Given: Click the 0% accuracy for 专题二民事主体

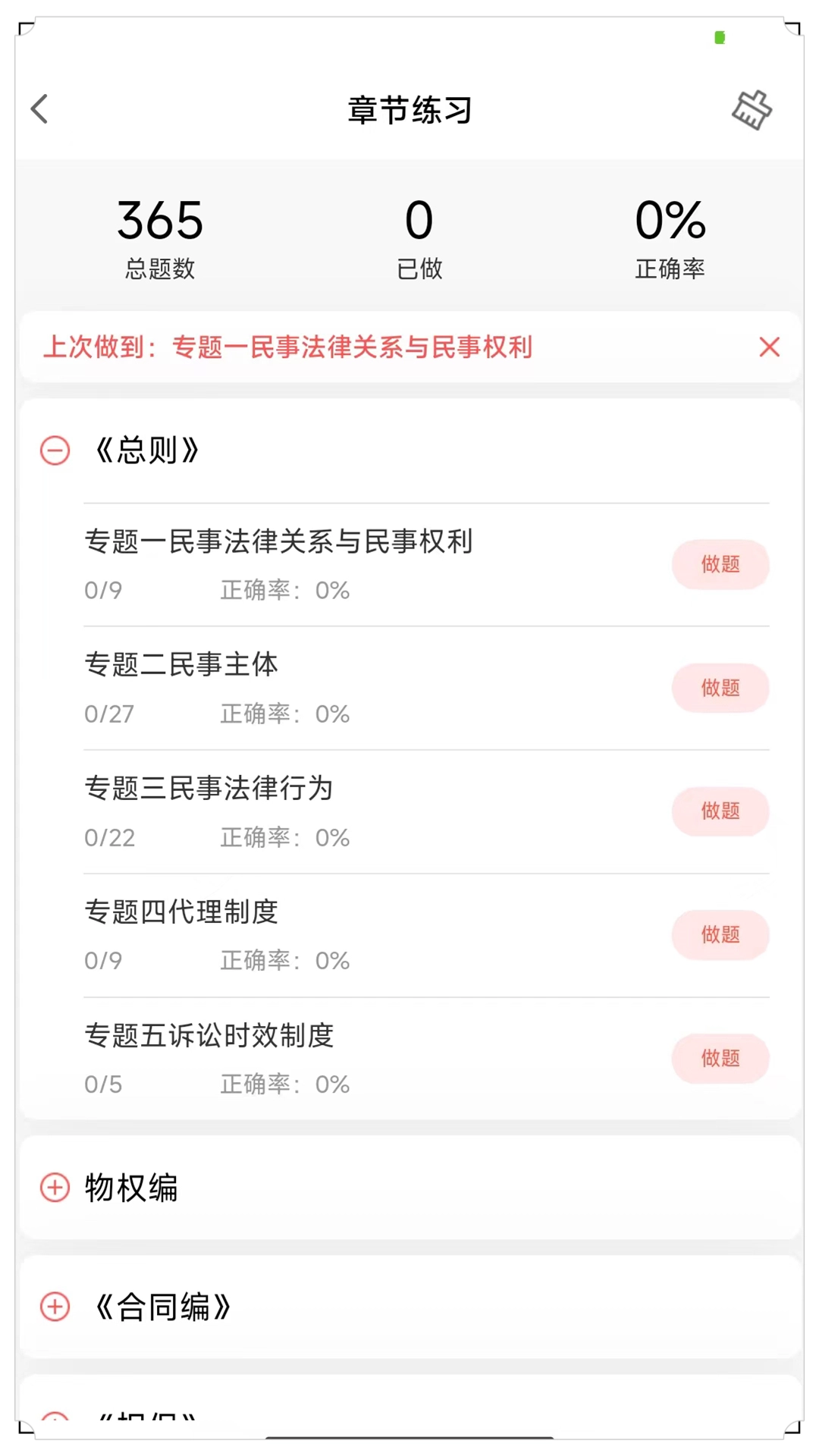Looking at the screenshot, I should pyautogui.click(x=331, y=714).
